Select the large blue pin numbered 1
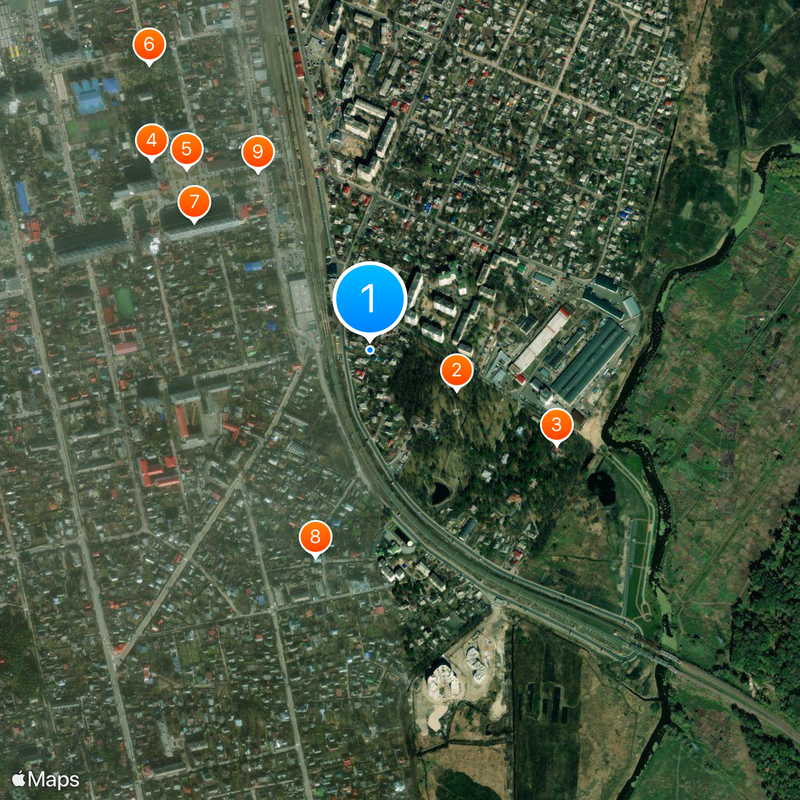Screen dimensions: 800x800 coord(370,298)
